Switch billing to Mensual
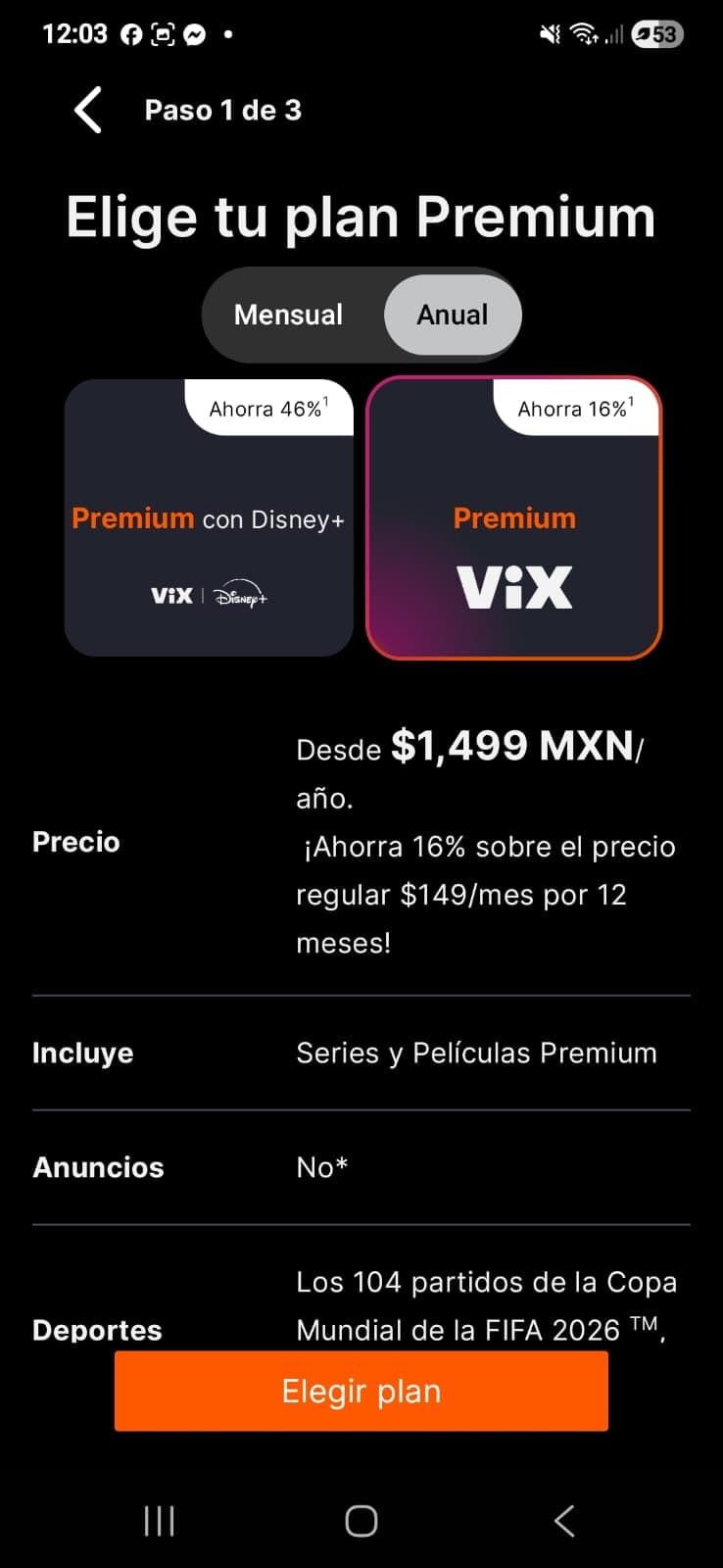This screenshot has width=723, height=1568. 287,315
